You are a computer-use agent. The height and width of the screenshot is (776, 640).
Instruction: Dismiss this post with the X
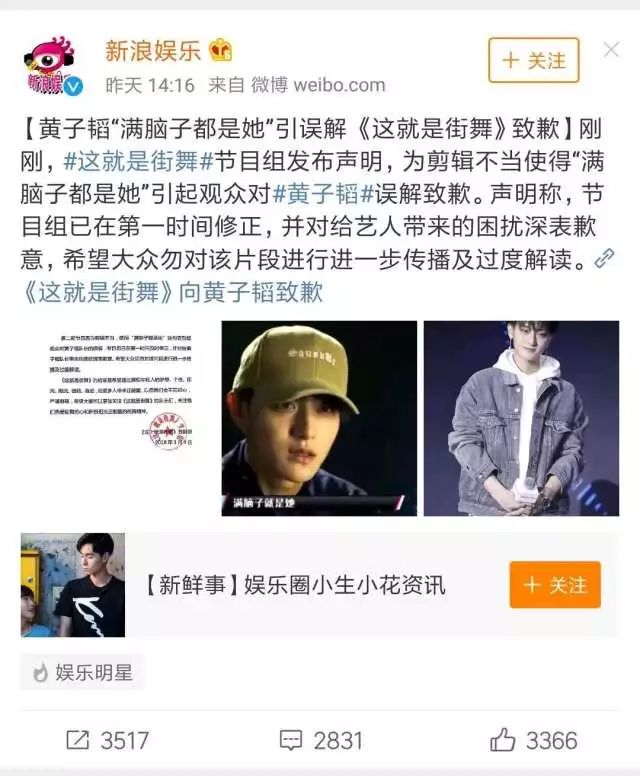click(x=611, y=50)
